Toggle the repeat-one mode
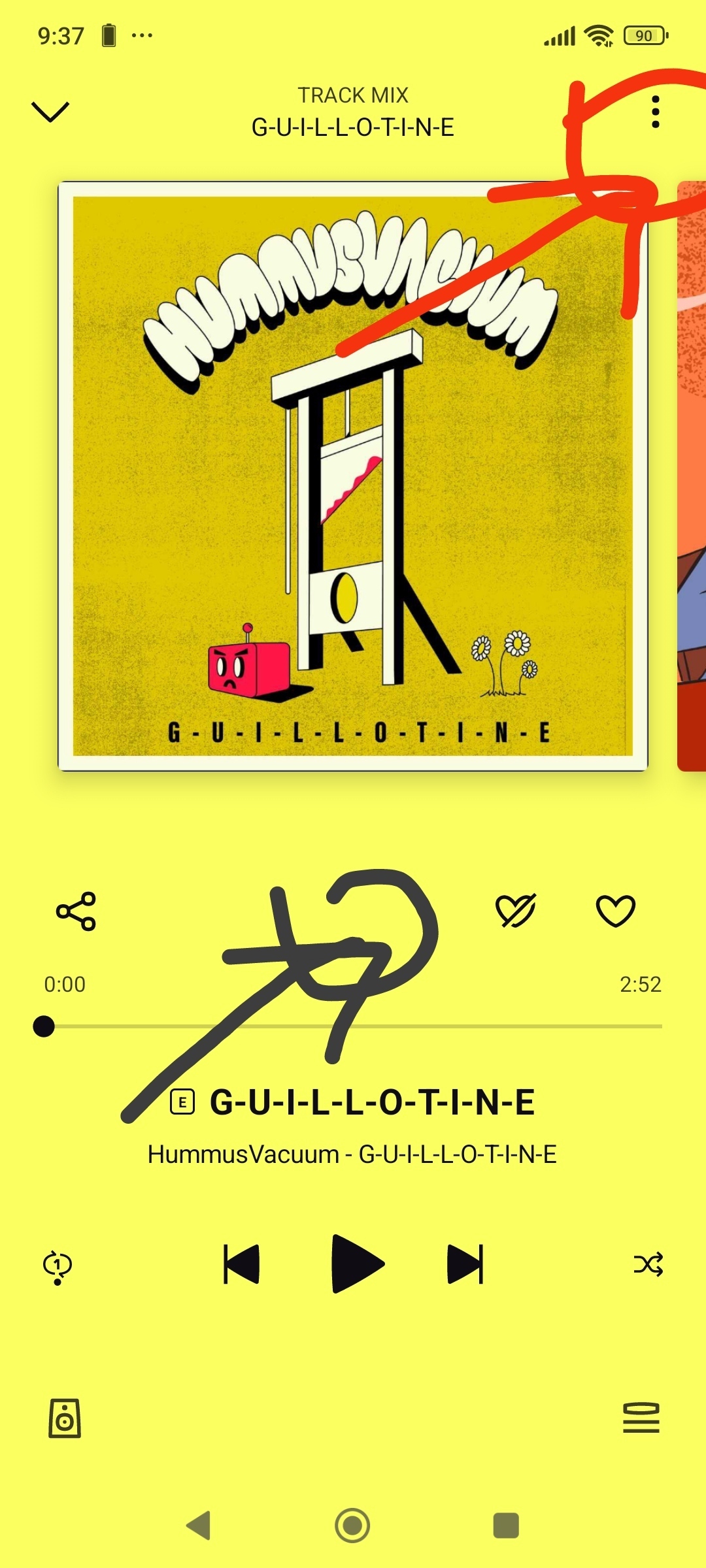 [58, 1266]
